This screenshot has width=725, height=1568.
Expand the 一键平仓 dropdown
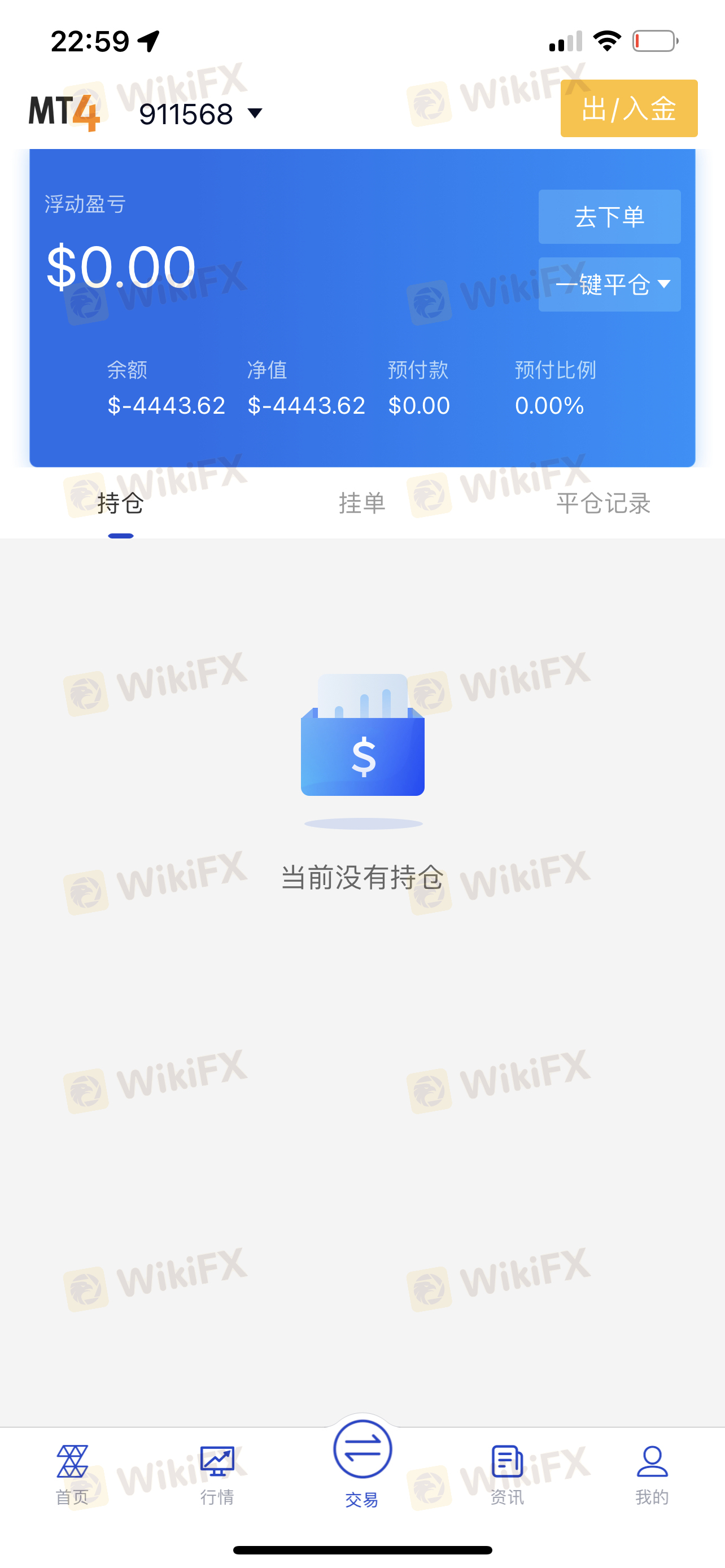pyautogui.click(x=609, y=284)
